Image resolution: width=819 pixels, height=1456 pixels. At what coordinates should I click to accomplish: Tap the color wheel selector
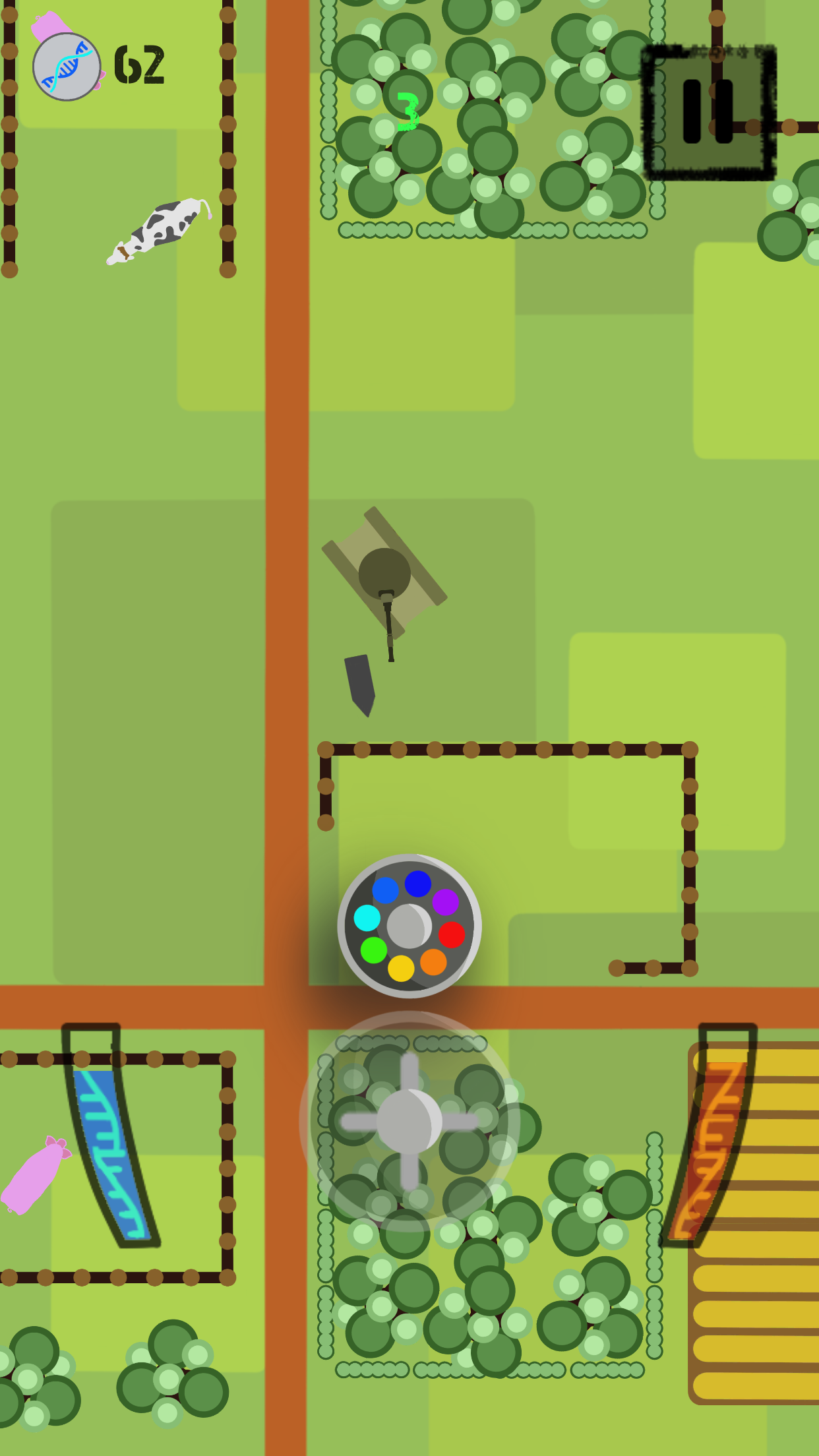pos(409,926)
